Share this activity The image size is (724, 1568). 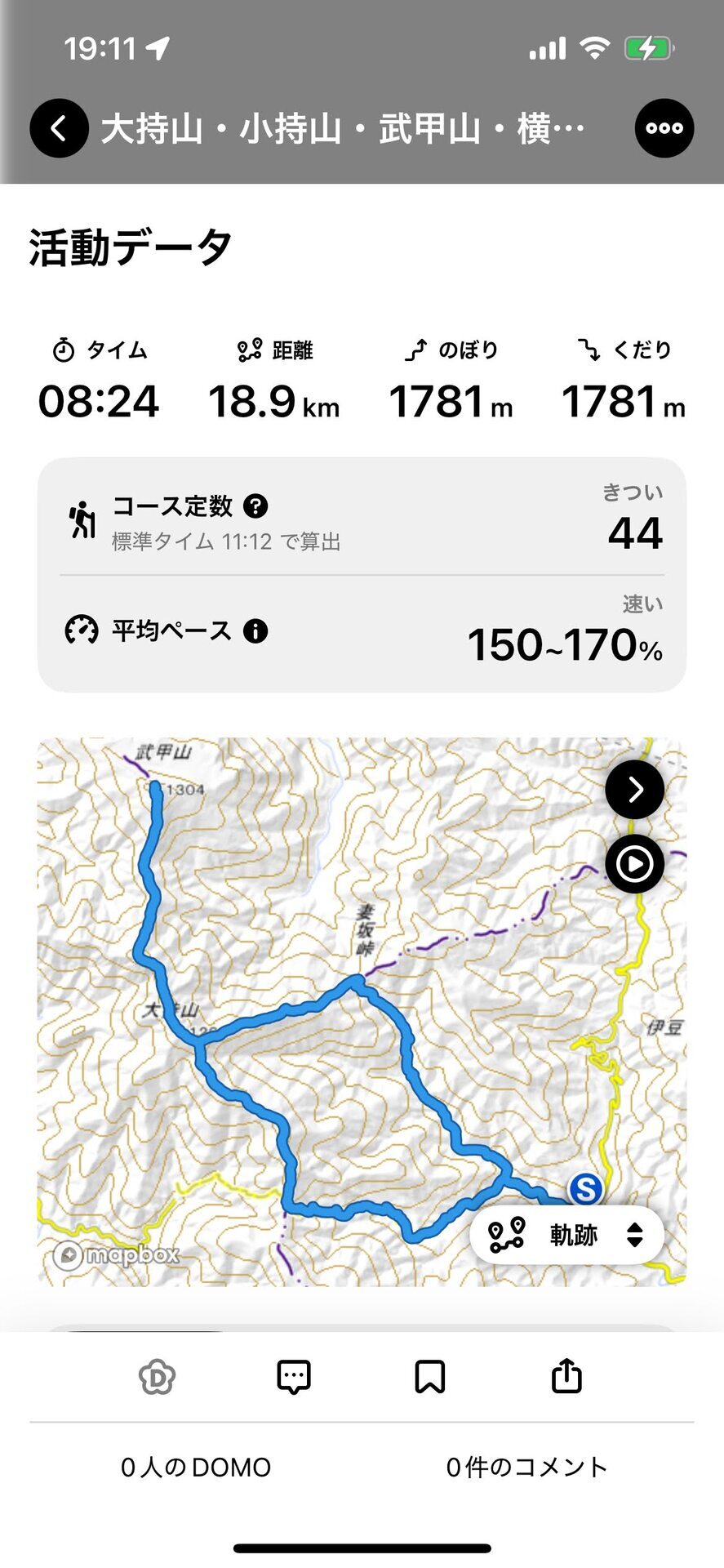[x=566, y=1376]
